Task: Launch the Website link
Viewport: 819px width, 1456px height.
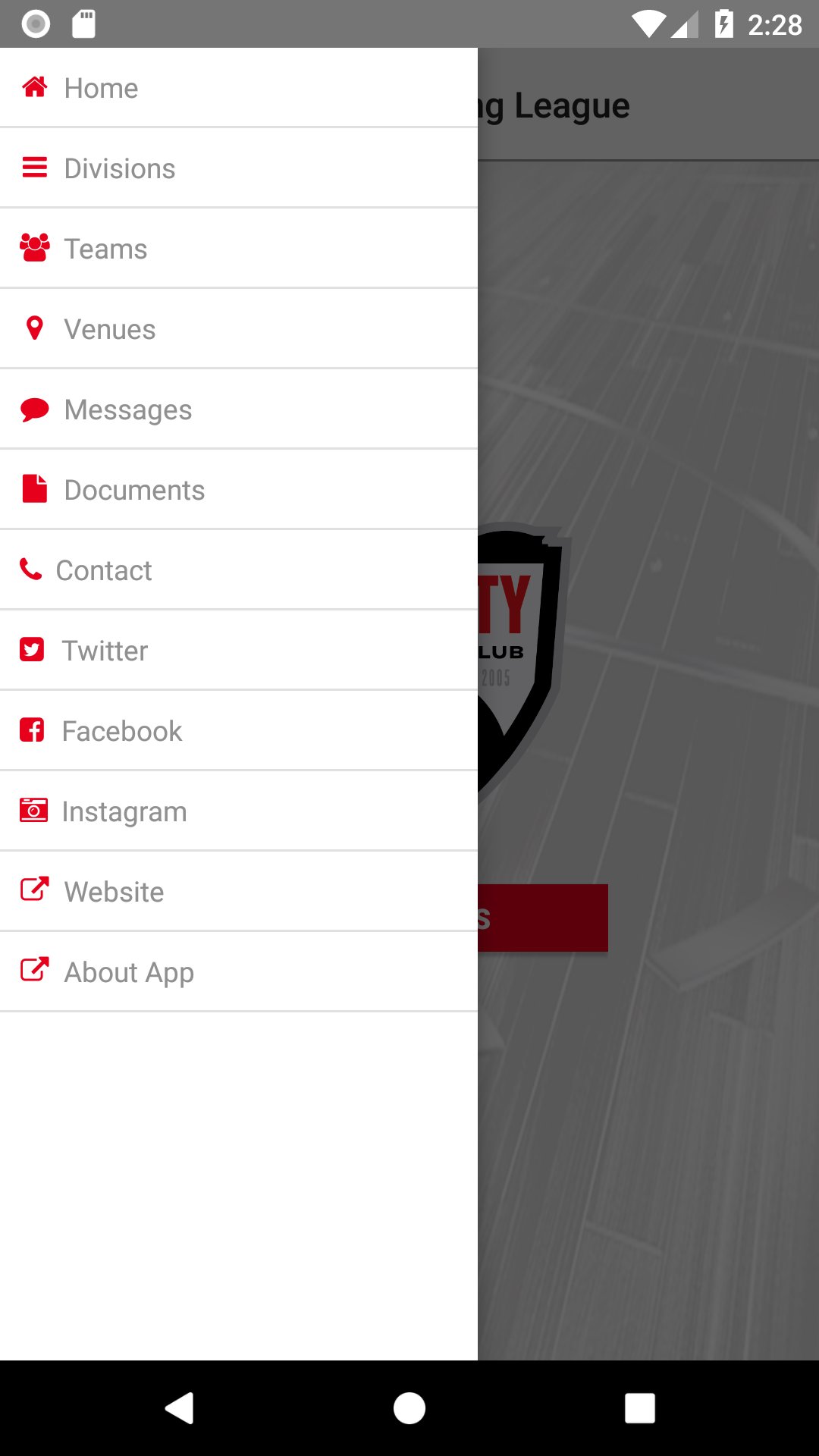Action: 114,892
